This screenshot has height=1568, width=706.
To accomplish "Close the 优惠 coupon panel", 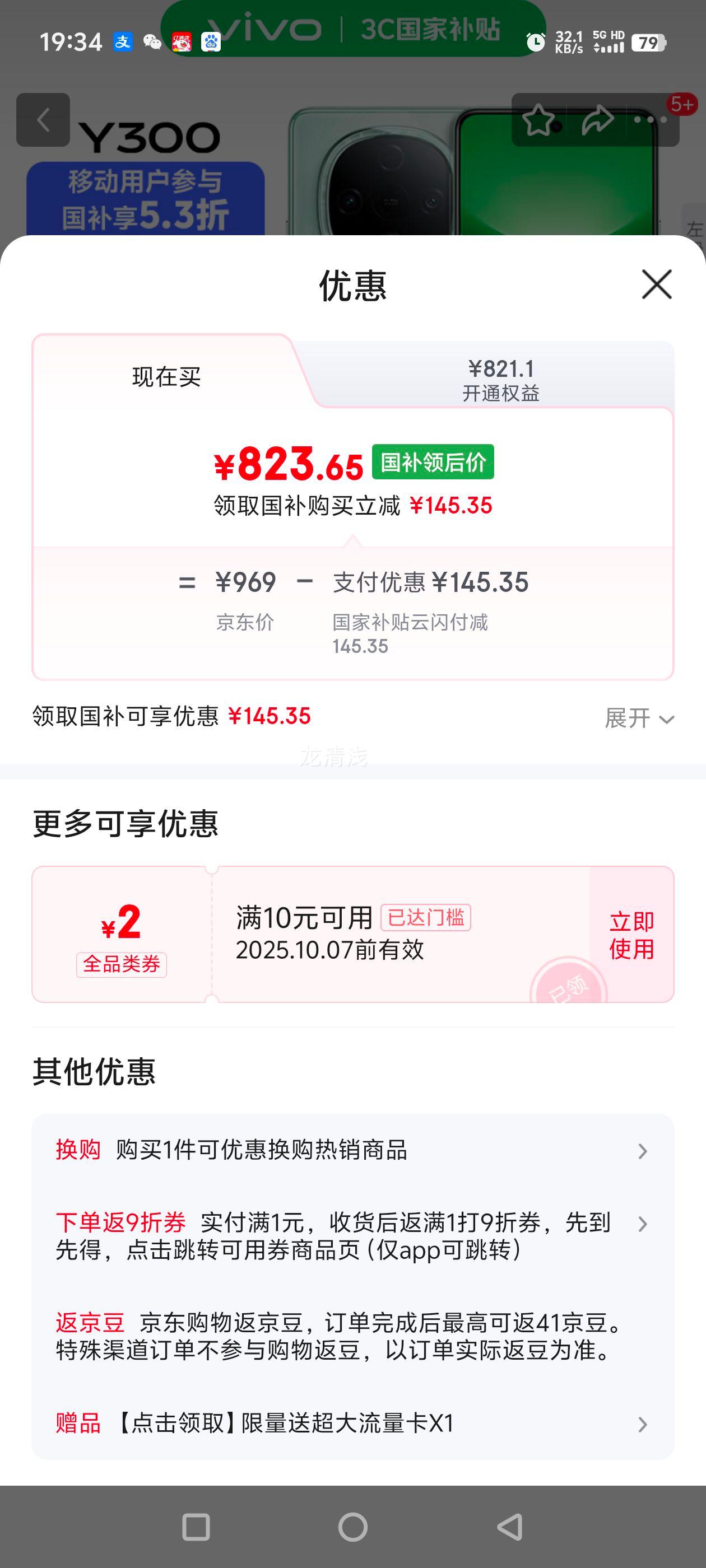I will point(656,285).
